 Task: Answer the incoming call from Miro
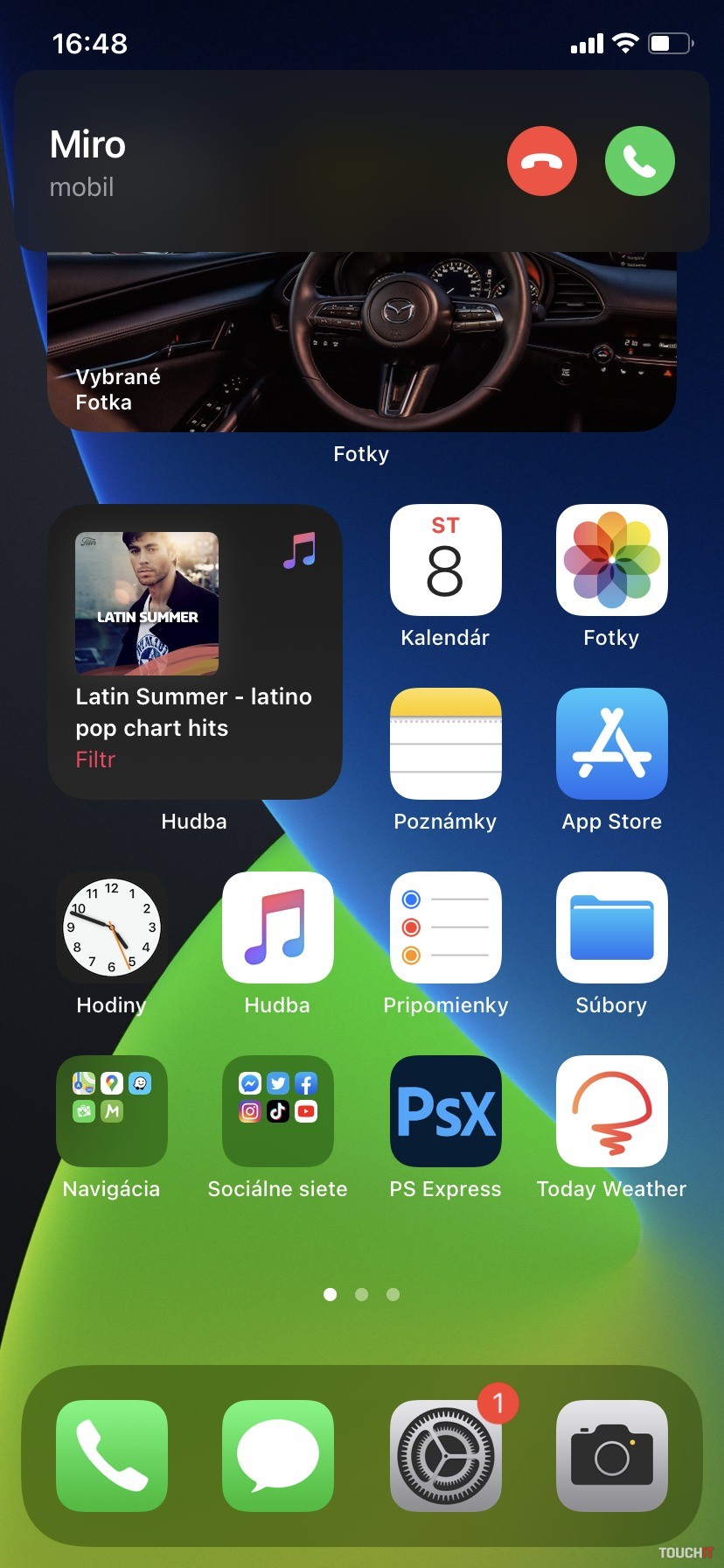(640, 161)
